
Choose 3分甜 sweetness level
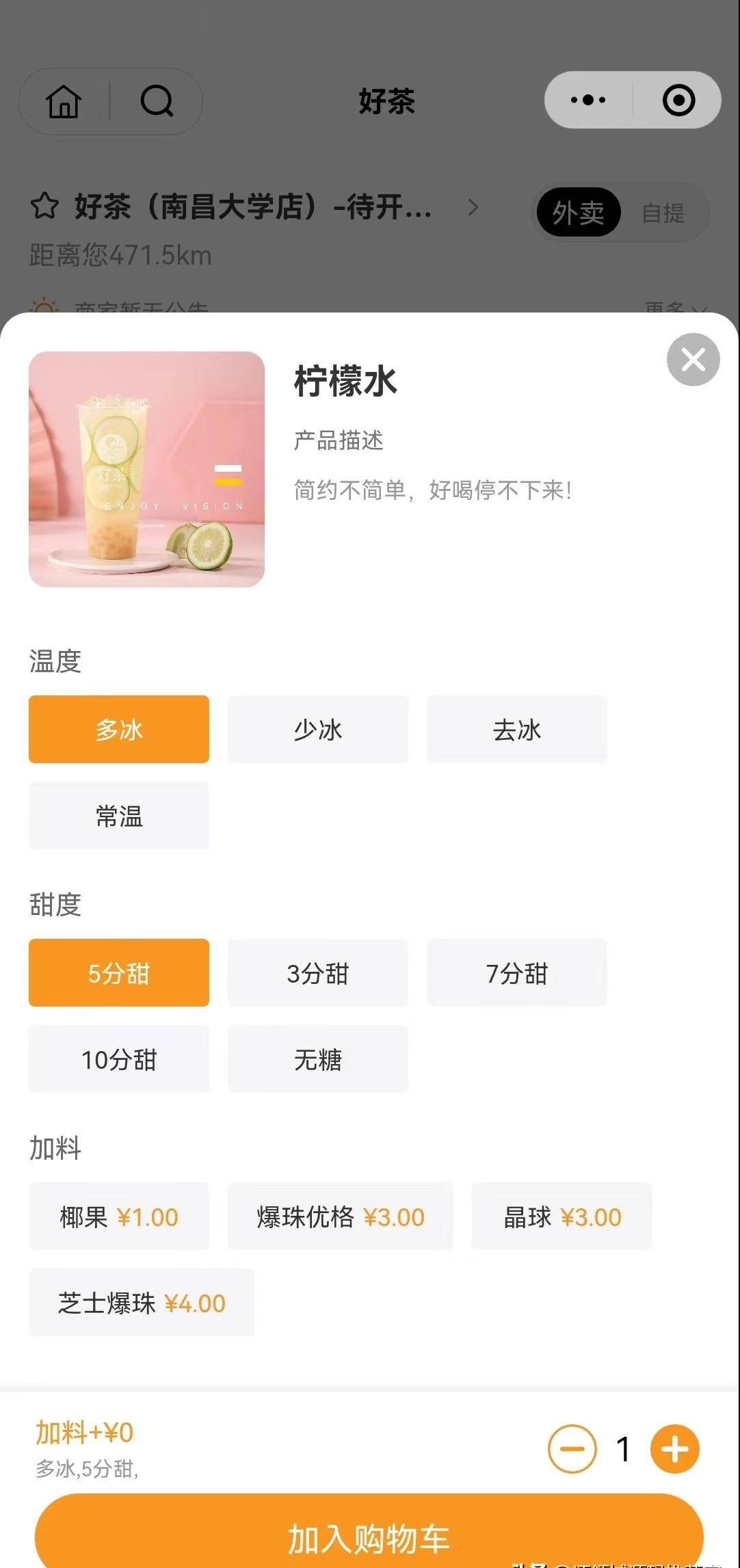[317, 973]
